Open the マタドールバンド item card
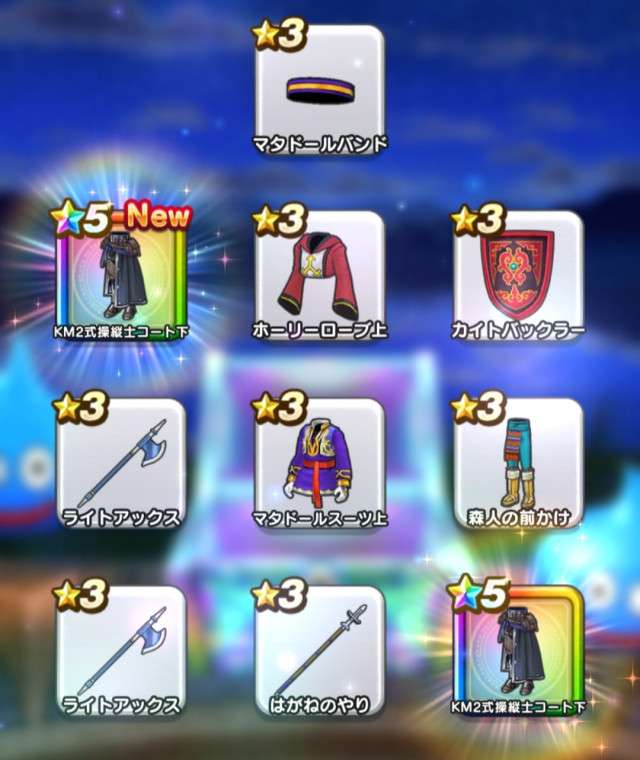 click(x=320, y=90)
